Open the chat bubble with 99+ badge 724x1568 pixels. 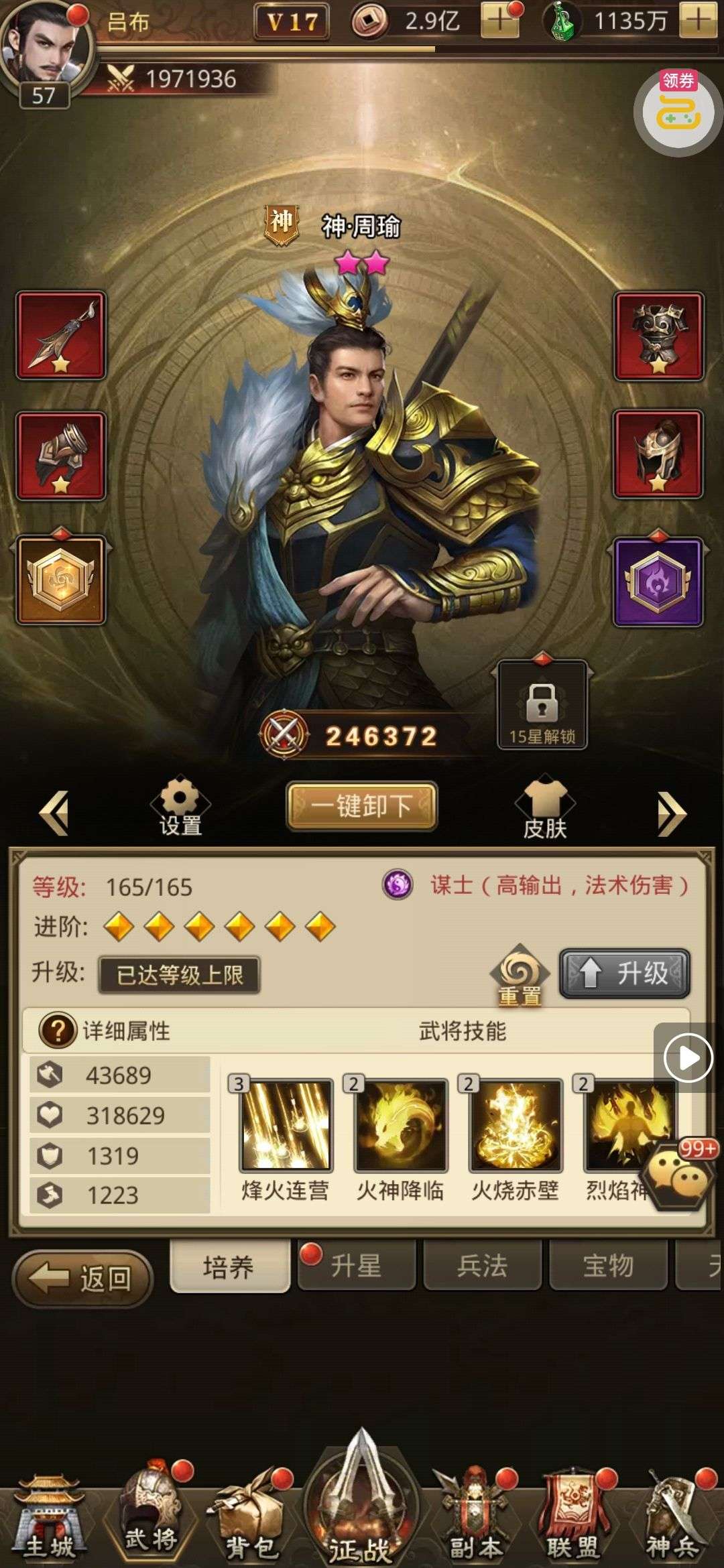click(x=677, y=1179)
